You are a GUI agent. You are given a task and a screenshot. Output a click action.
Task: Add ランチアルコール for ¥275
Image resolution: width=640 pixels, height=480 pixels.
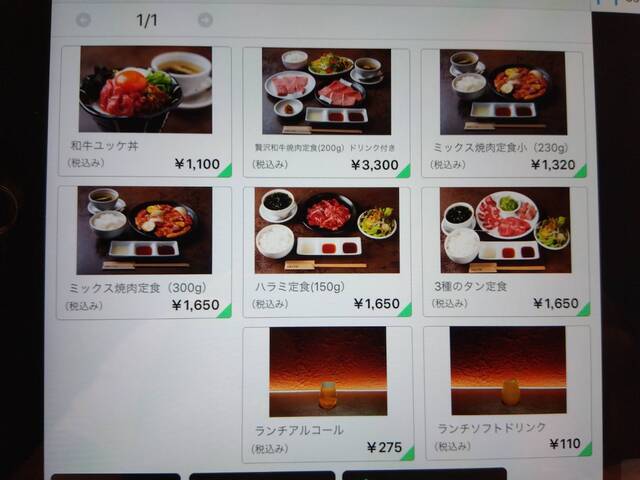point(327,393)
